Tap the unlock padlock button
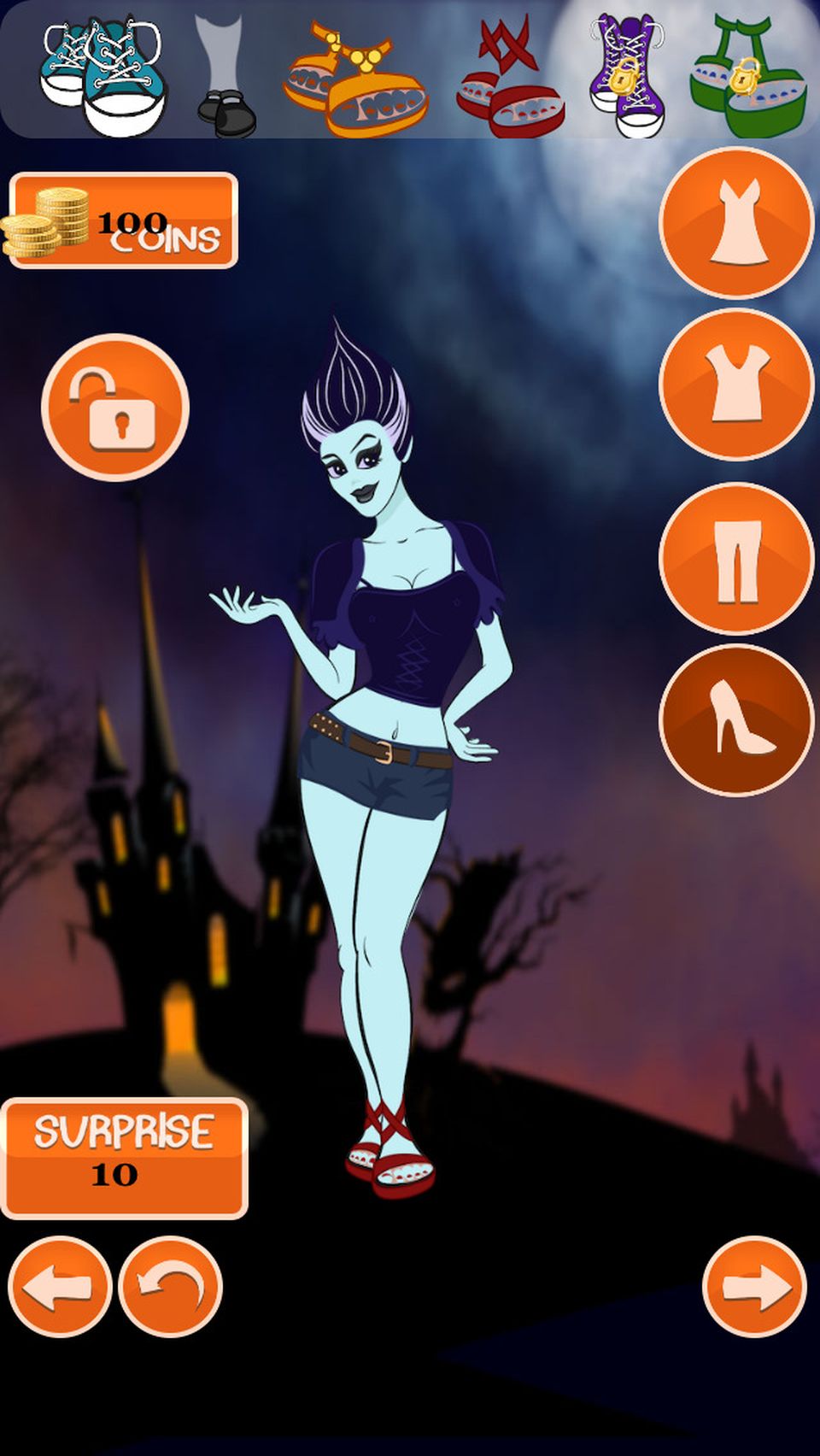Screen dimensions: 820x1456 click(x=115, y=408)
